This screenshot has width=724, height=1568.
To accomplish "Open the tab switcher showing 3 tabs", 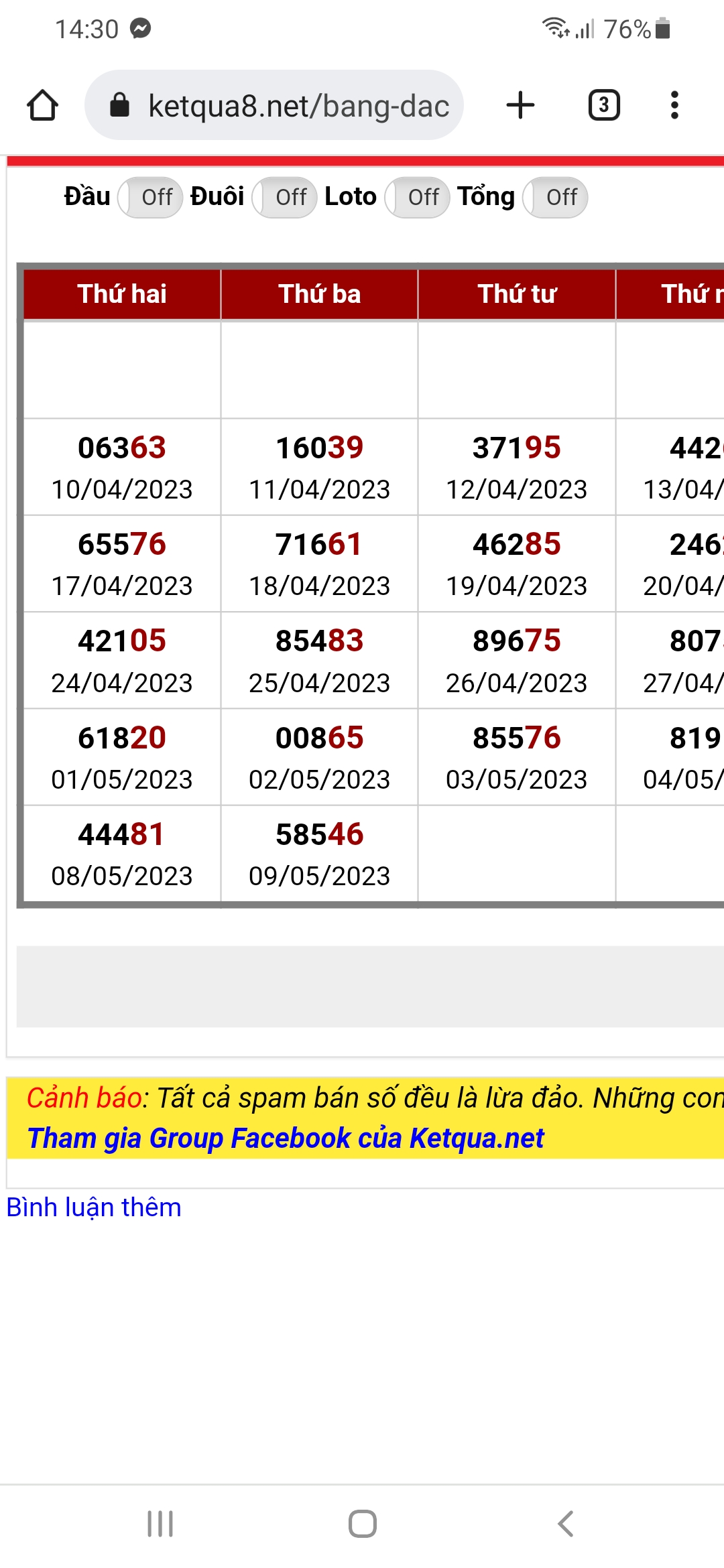I will tap(603, 106).
